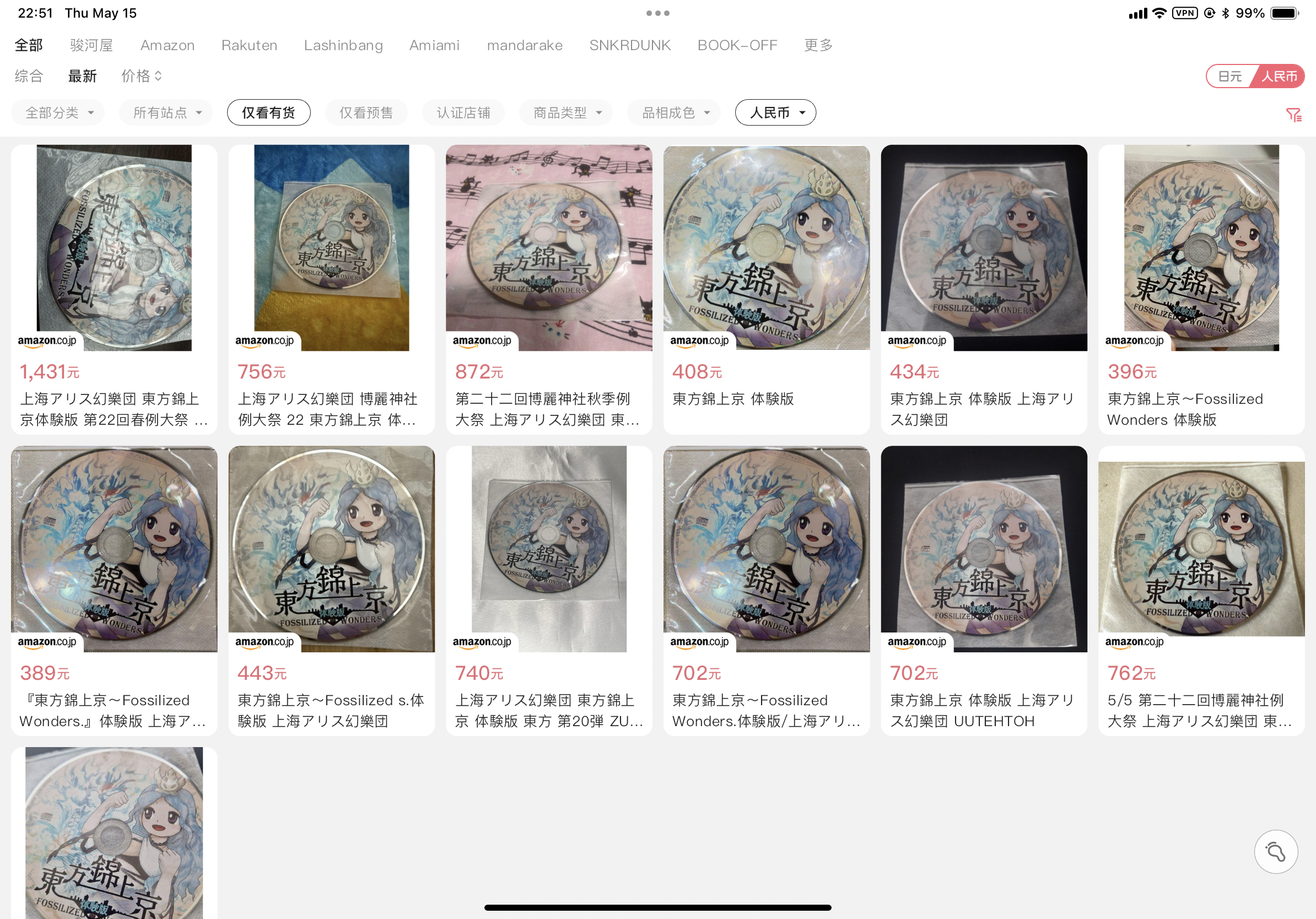Expand the 全部分类 dropdown
1316x919 pixels.
coord(58,112)
